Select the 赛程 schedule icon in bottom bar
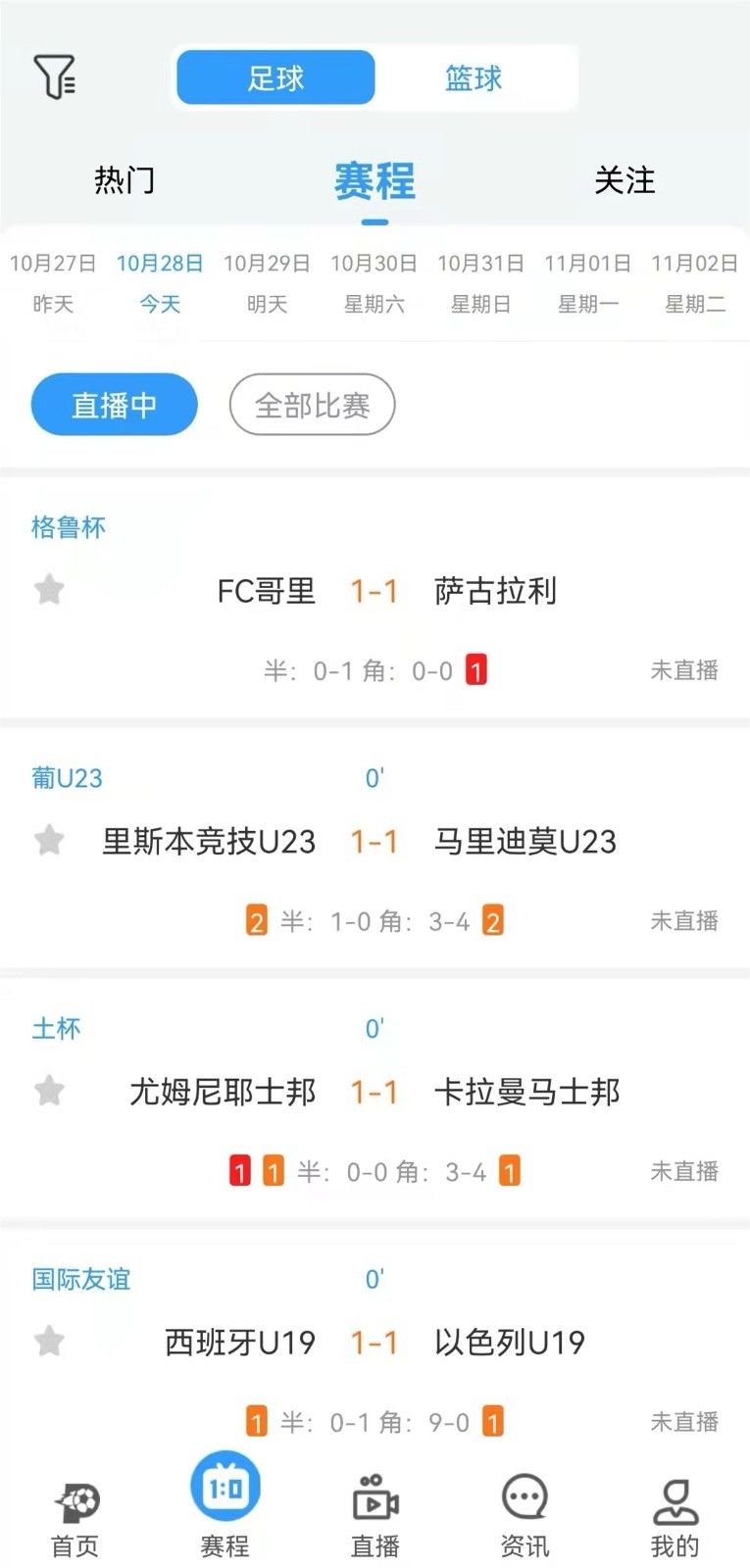The height and width of the screenshot is (1568, 750). [x=225, y=1497]
